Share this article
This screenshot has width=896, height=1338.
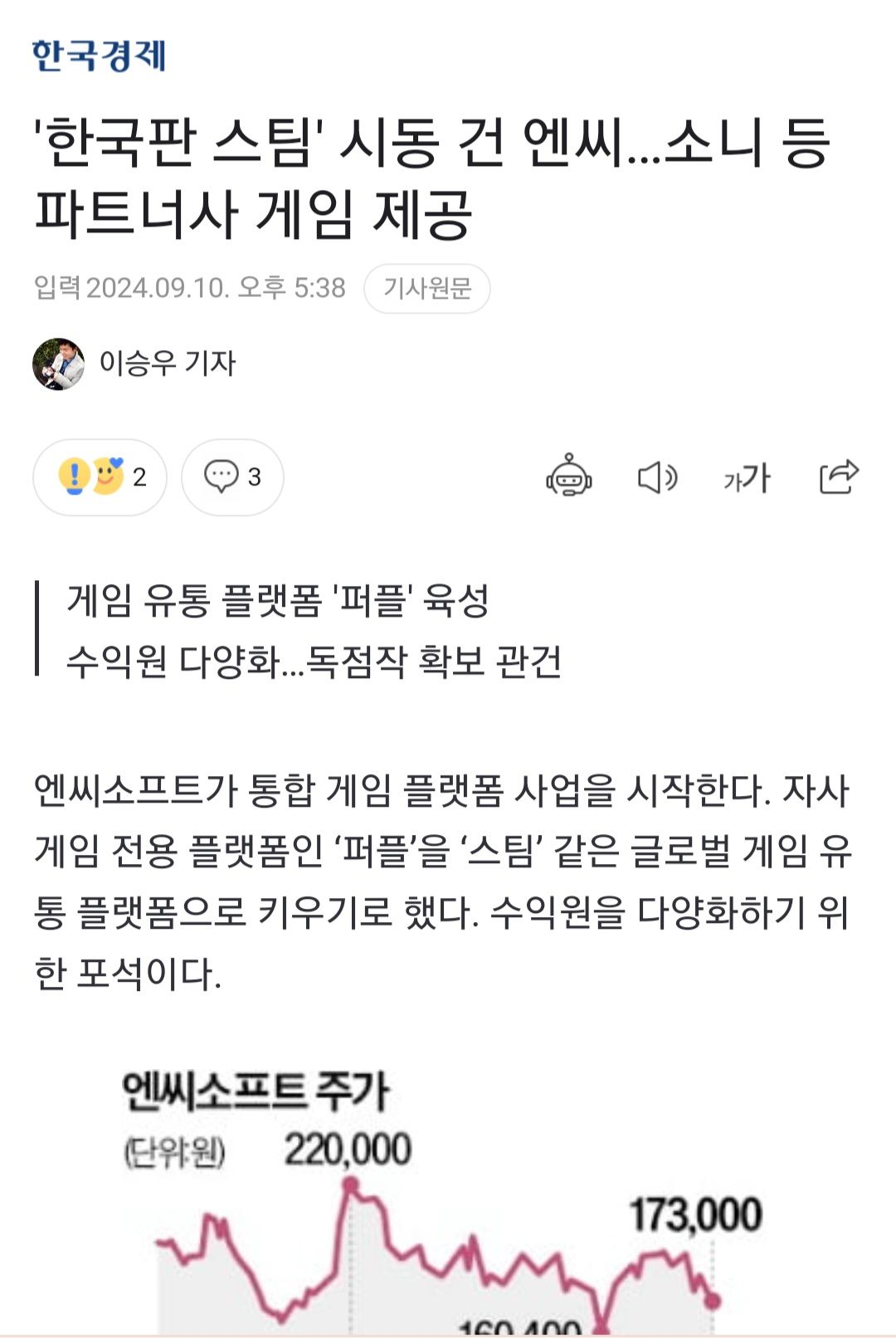(x=838, y=477)
